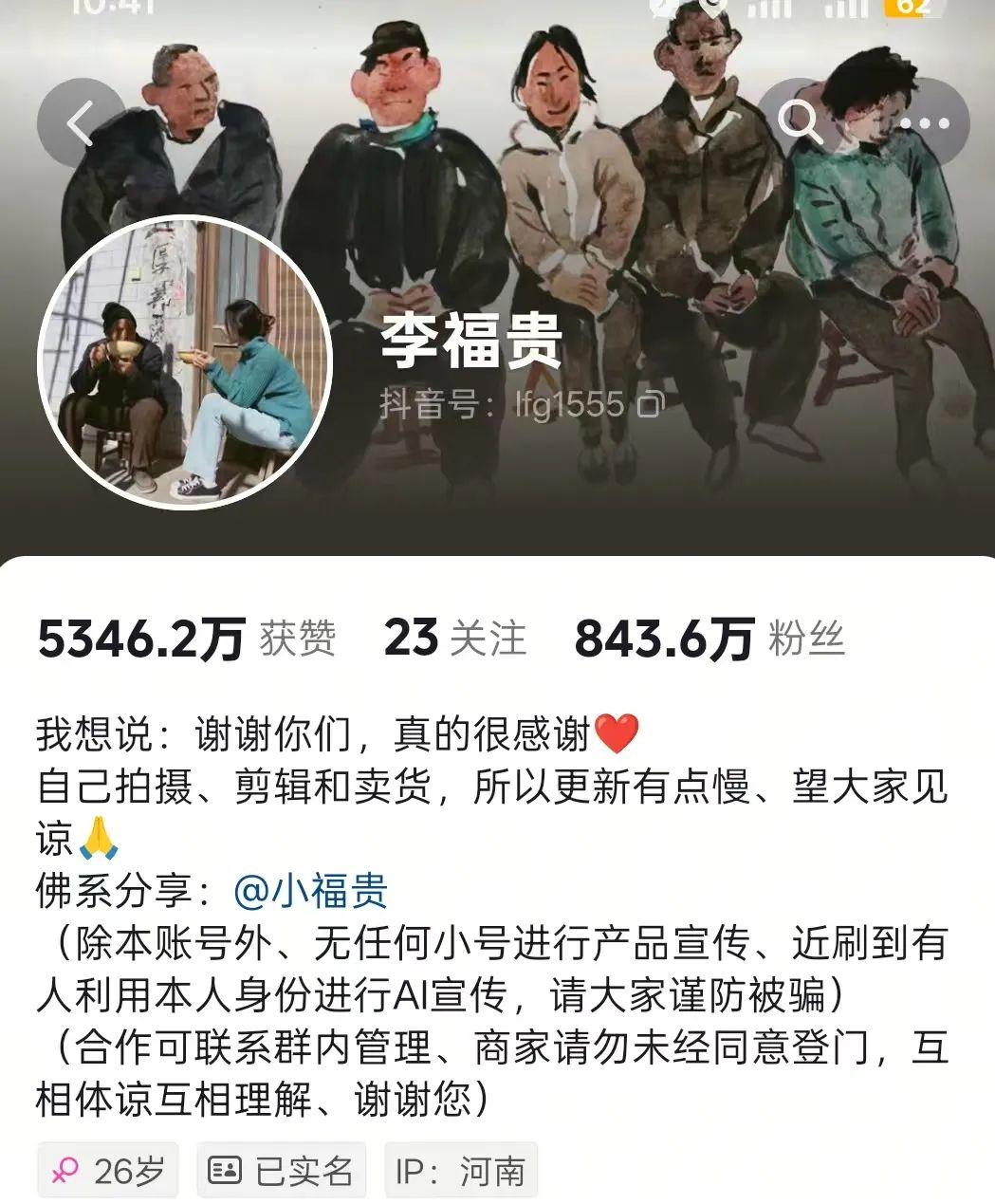Image resolution: width=995 pixels, height=1204 pixels.
Task: Go back using the top-left arrow
Action: [x=82, y=122]
